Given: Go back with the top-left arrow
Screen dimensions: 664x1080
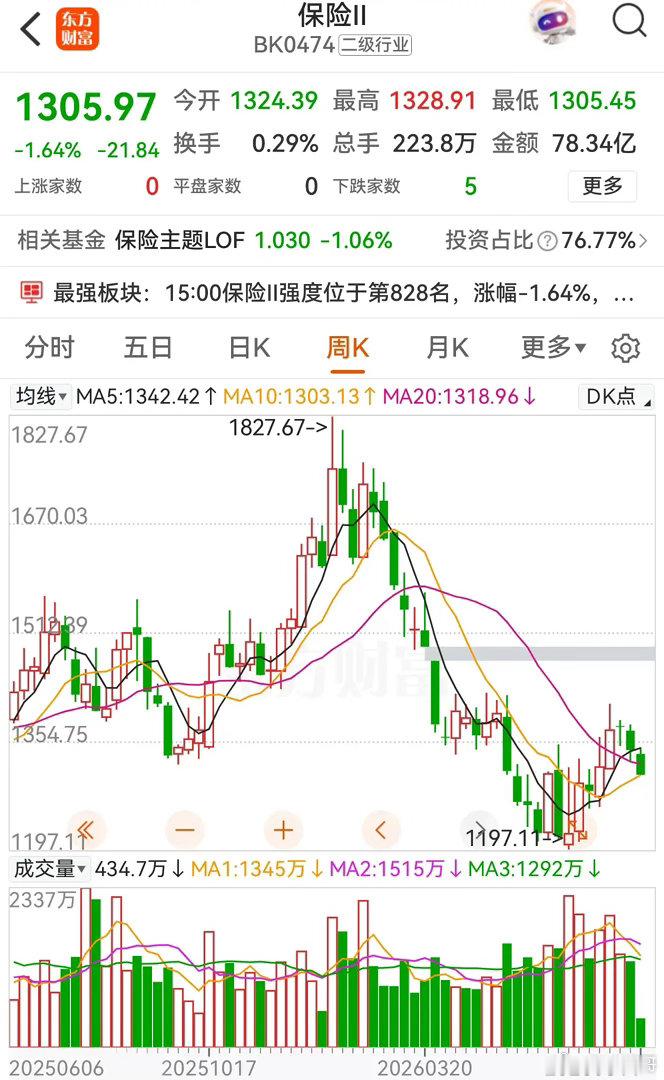Looking at the screenshot, I should 30,29.
